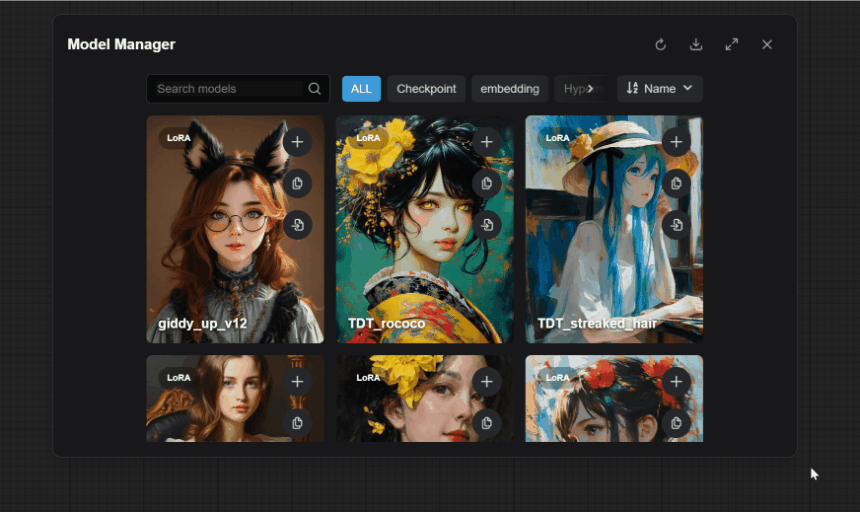The image size is (860, 512).
Task: Copy the giddy_up_v12 model
Action: 297,184
